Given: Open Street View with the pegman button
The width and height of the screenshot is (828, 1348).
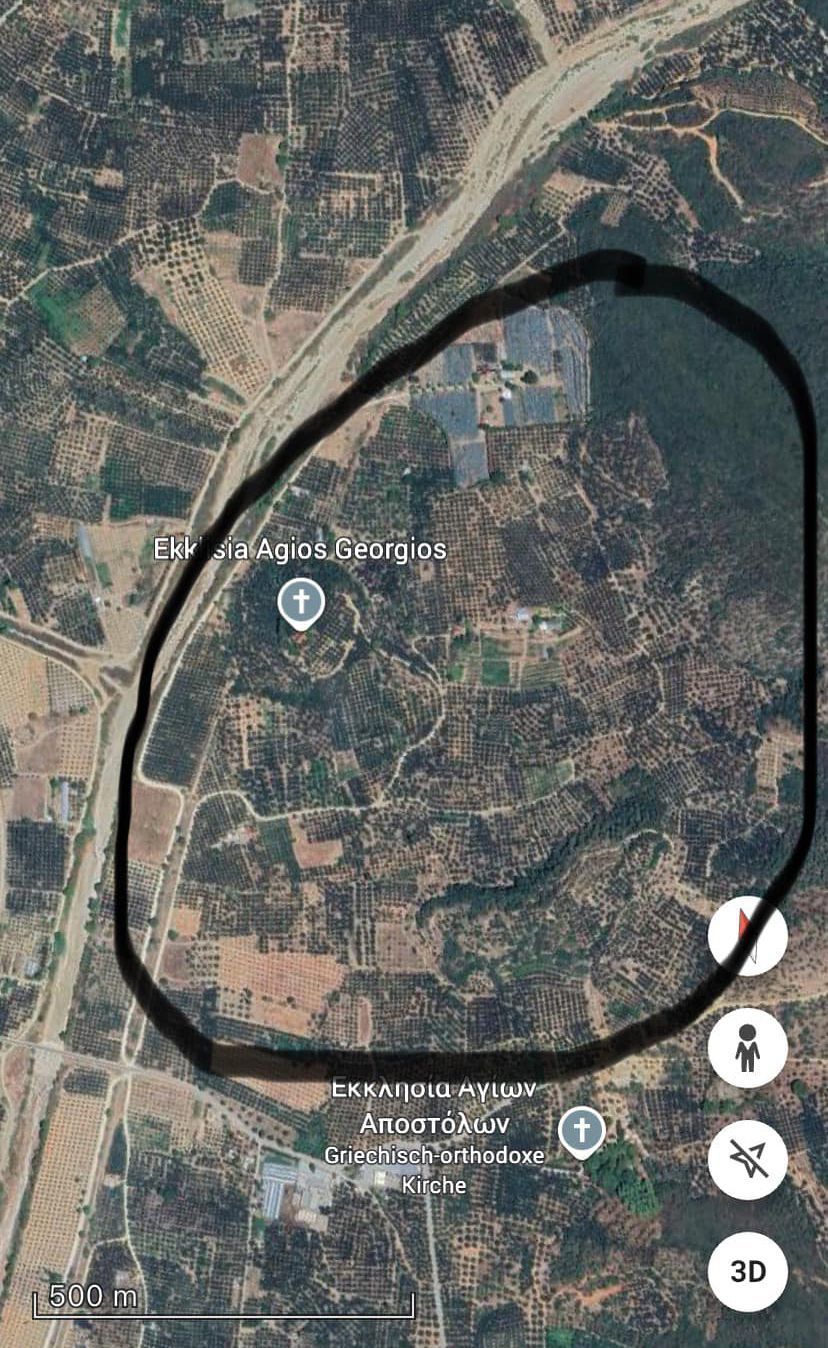Looking at the screenshot, I should [747, 1048].
